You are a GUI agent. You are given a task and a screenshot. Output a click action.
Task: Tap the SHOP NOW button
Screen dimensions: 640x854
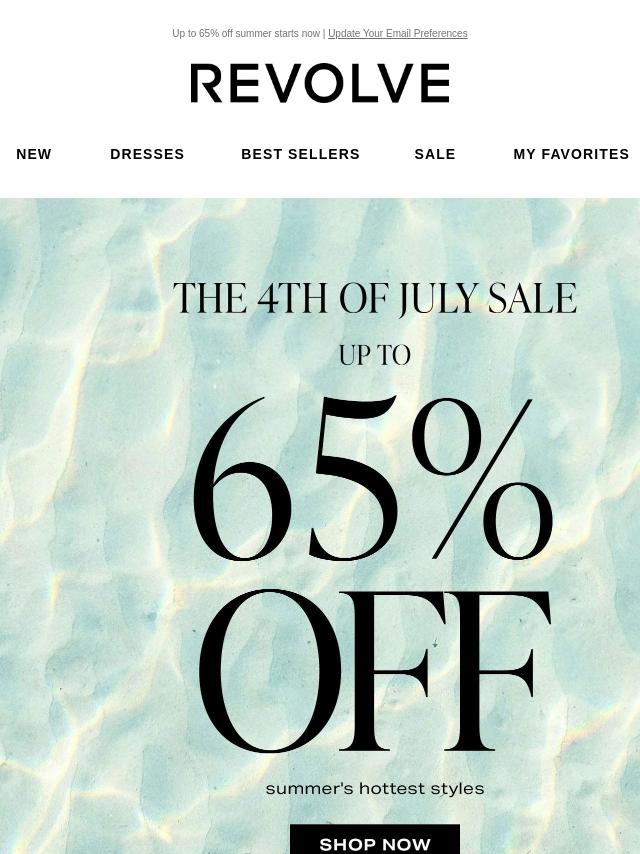(375, 842)
